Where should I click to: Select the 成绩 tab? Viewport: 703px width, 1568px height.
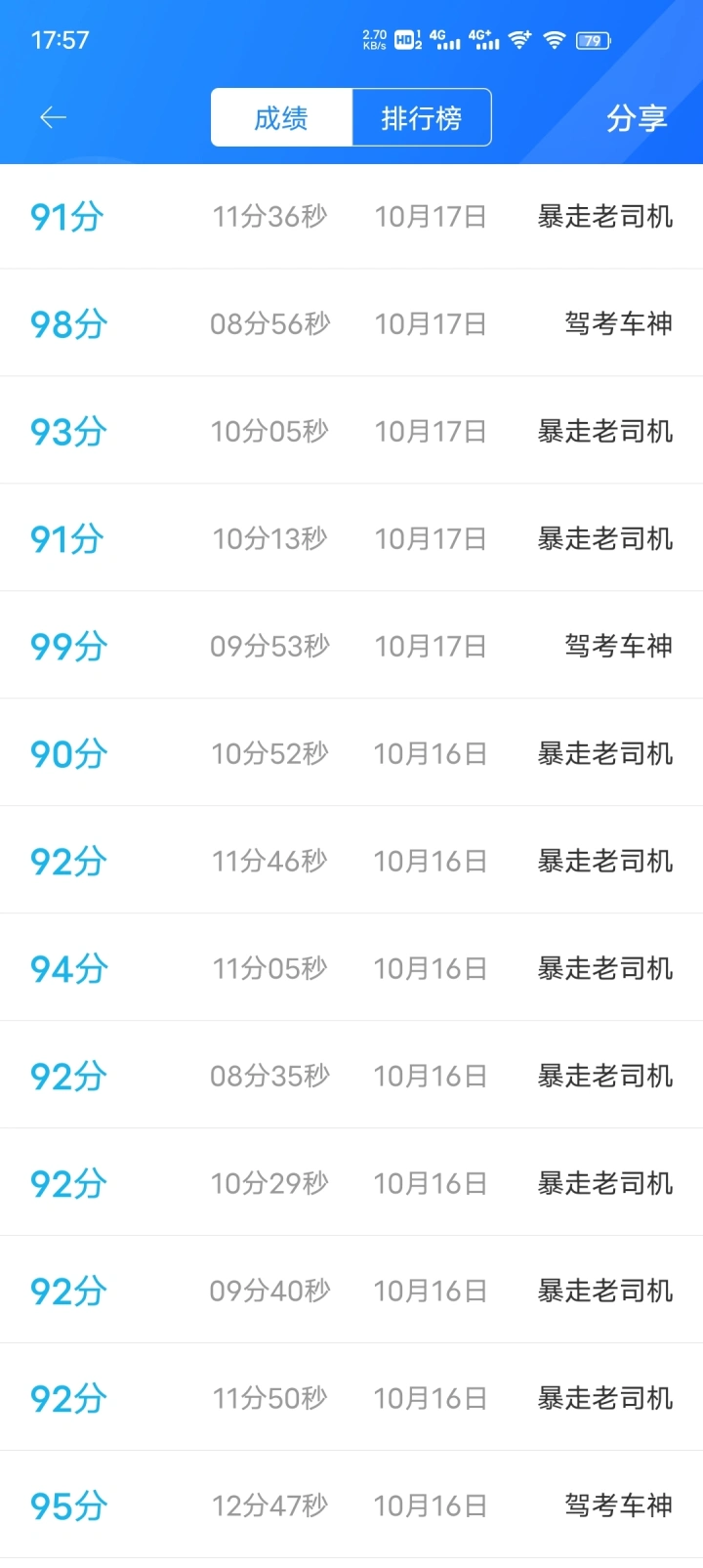point(281,118)
